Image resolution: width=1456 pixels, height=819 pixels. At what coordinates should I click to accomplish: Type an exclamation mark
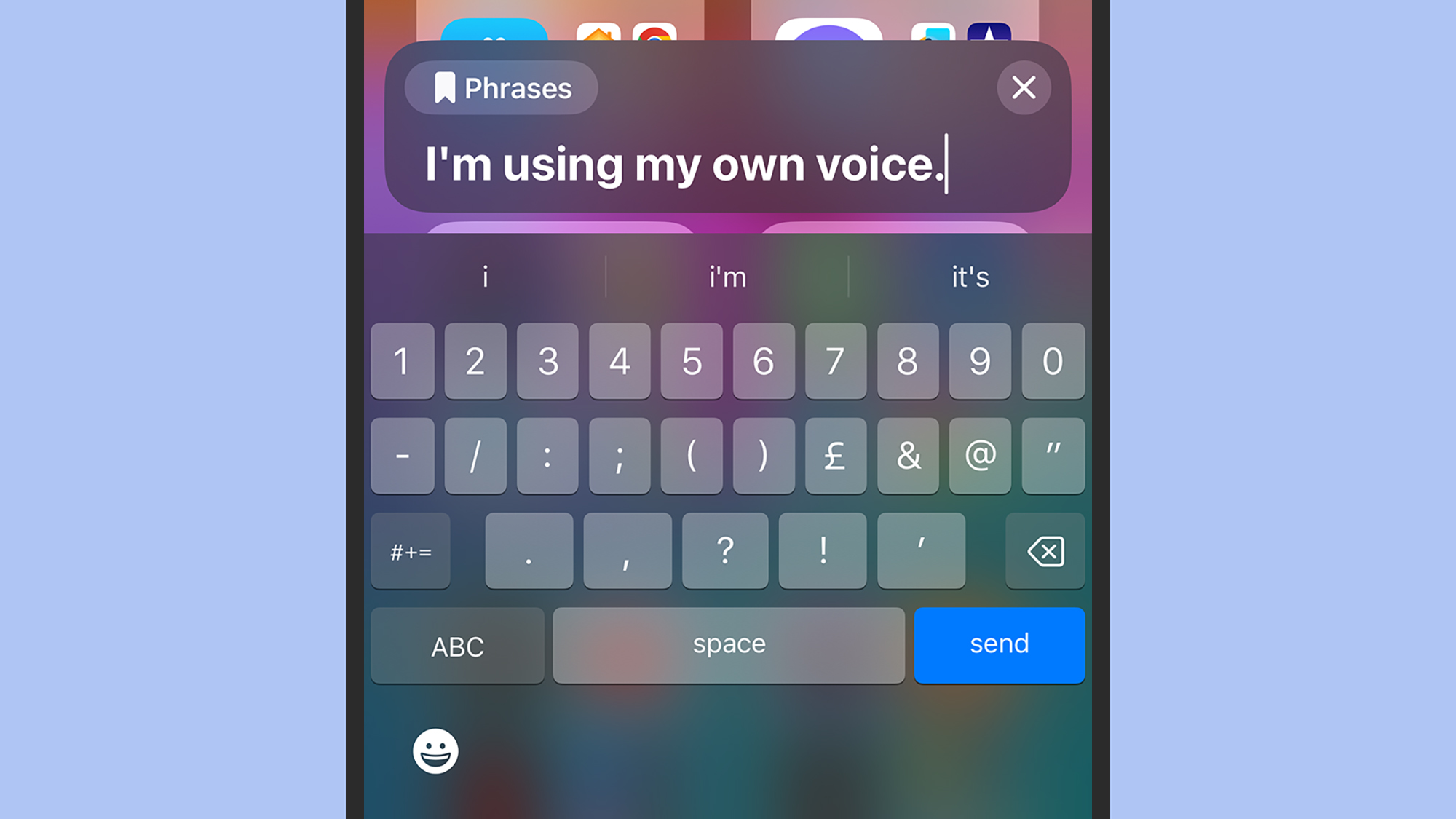(823, 552)
